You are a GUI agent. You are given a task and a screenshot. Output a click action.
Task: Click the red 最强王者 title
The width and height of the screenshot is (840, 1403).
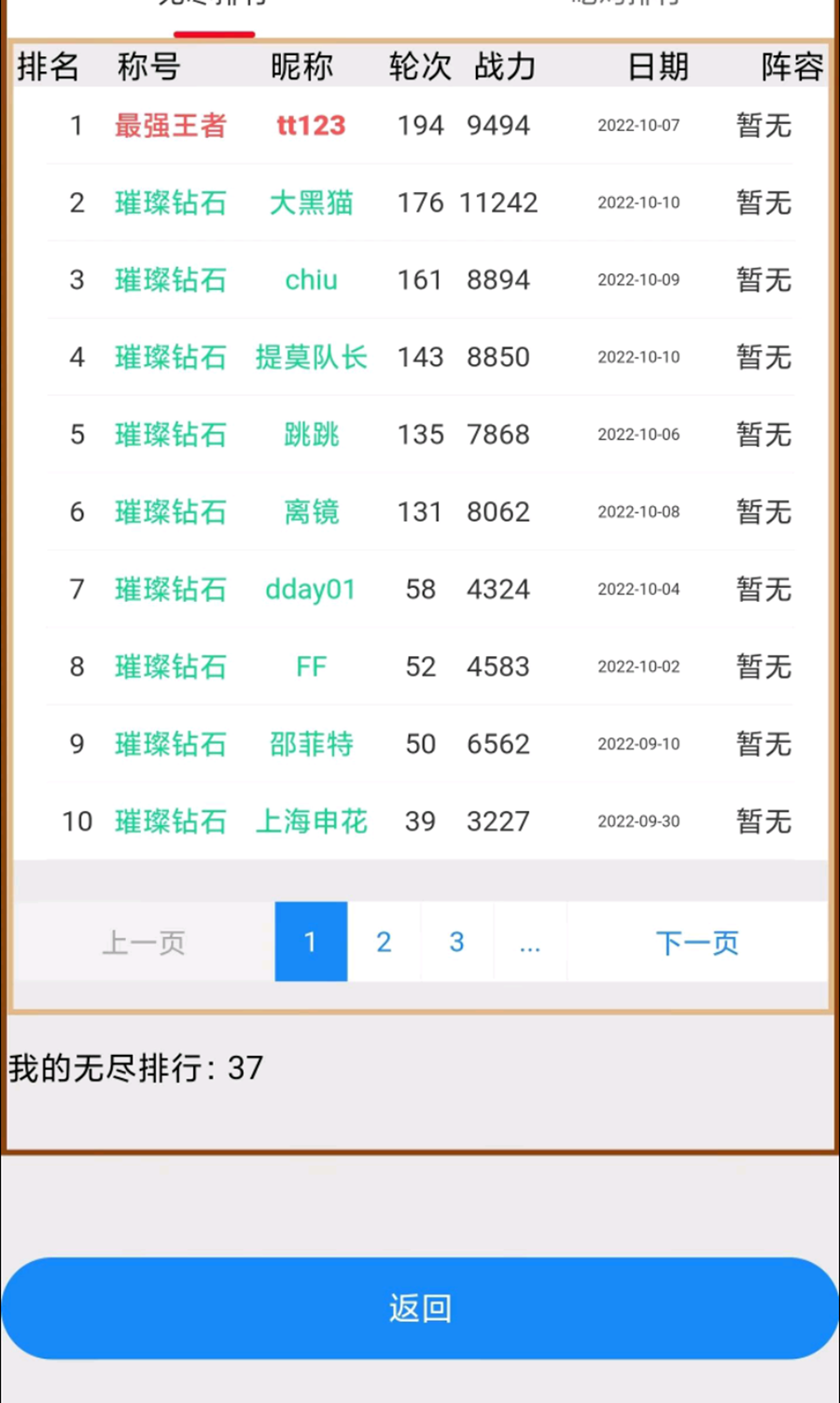171,125
